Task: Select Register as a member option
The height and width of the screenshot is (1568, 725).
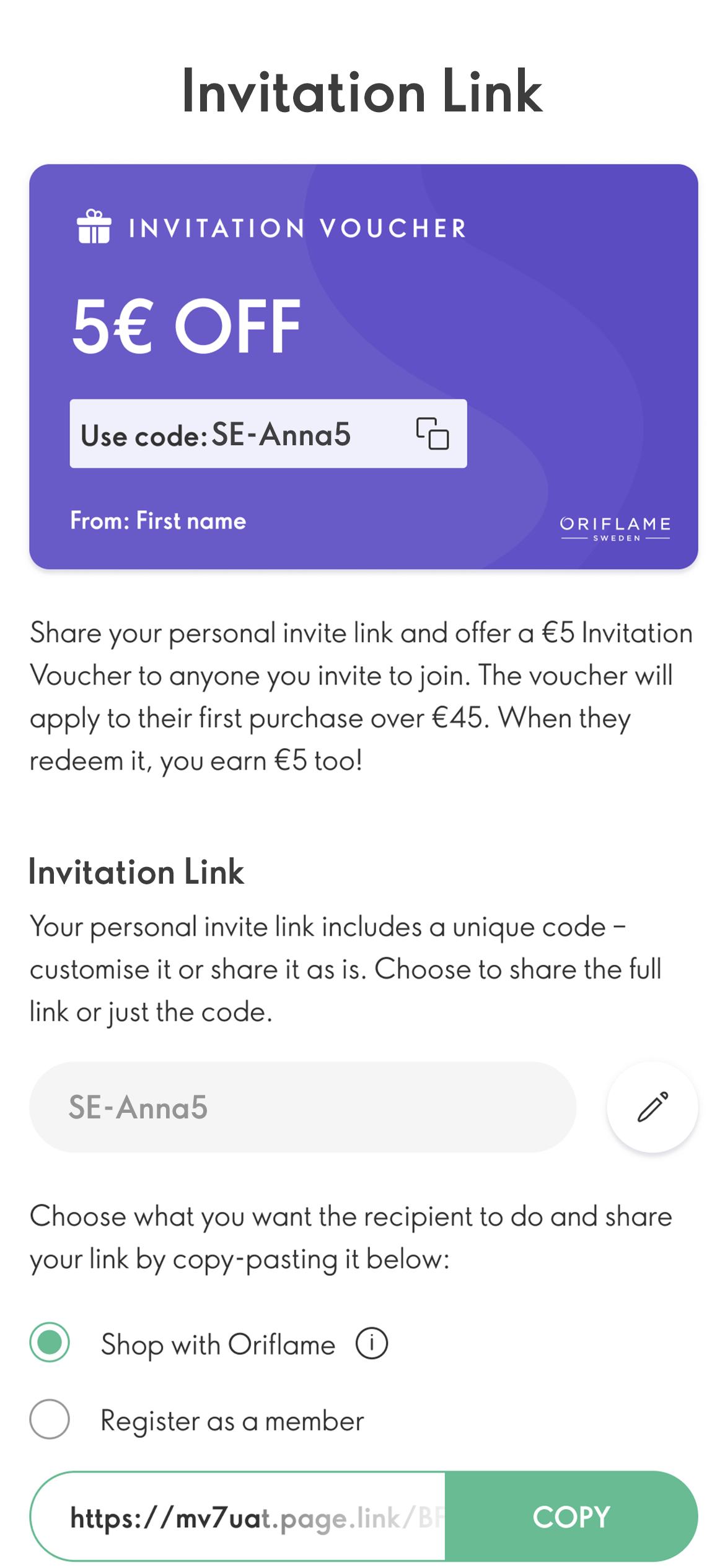Action: point(50,1419)
